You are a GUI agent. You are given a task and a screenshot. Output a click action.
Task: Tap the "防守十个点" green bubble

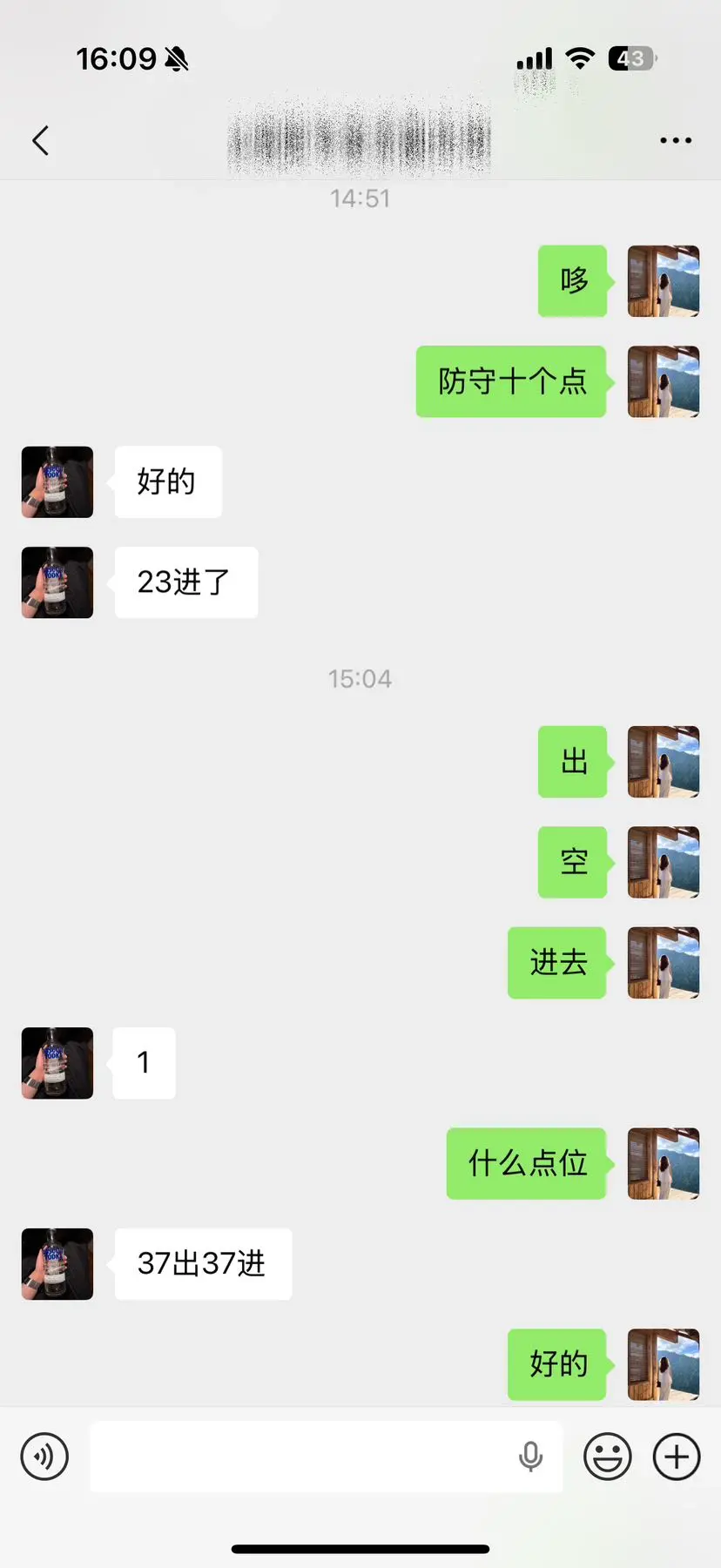tap(510, 381)
